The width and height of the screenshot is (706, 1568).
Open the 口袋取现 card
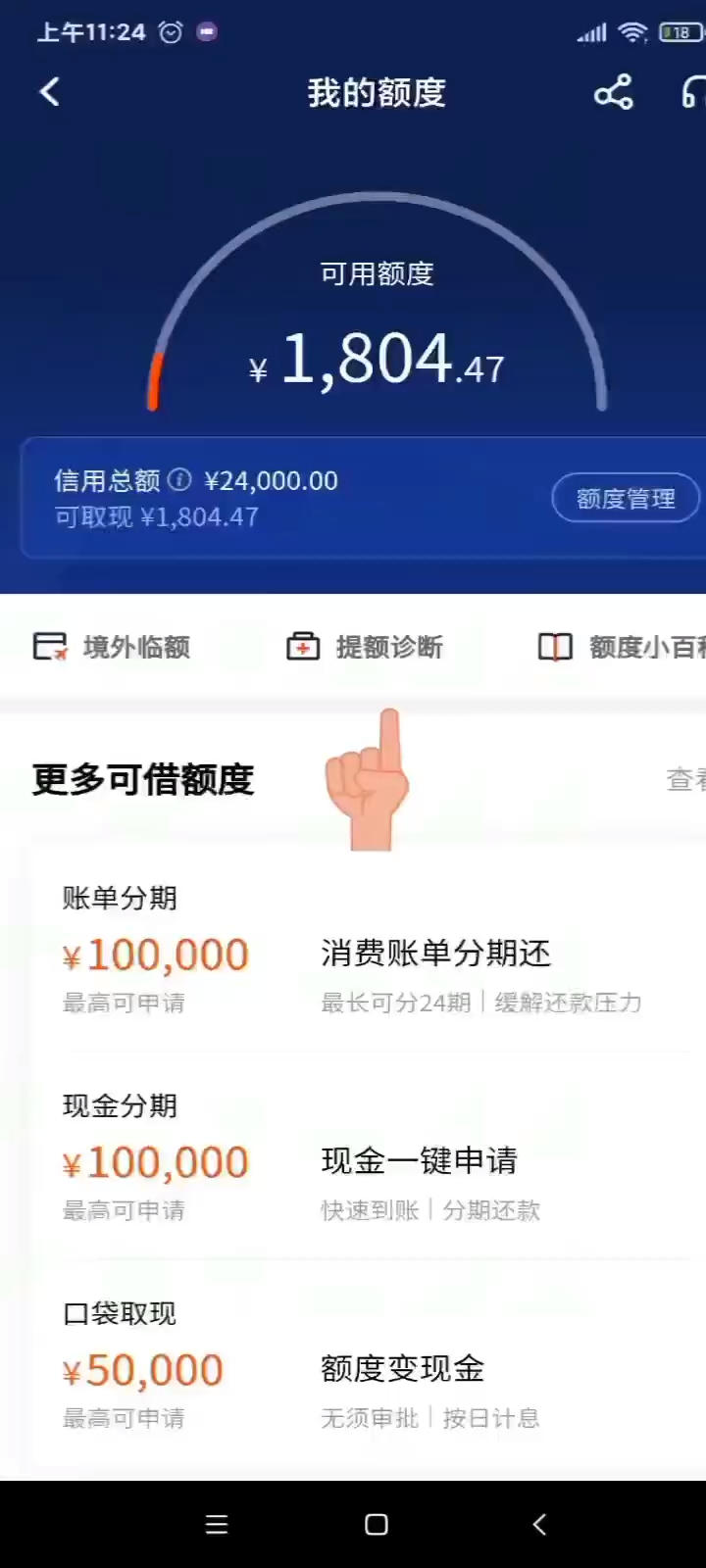pos(363,1366)
